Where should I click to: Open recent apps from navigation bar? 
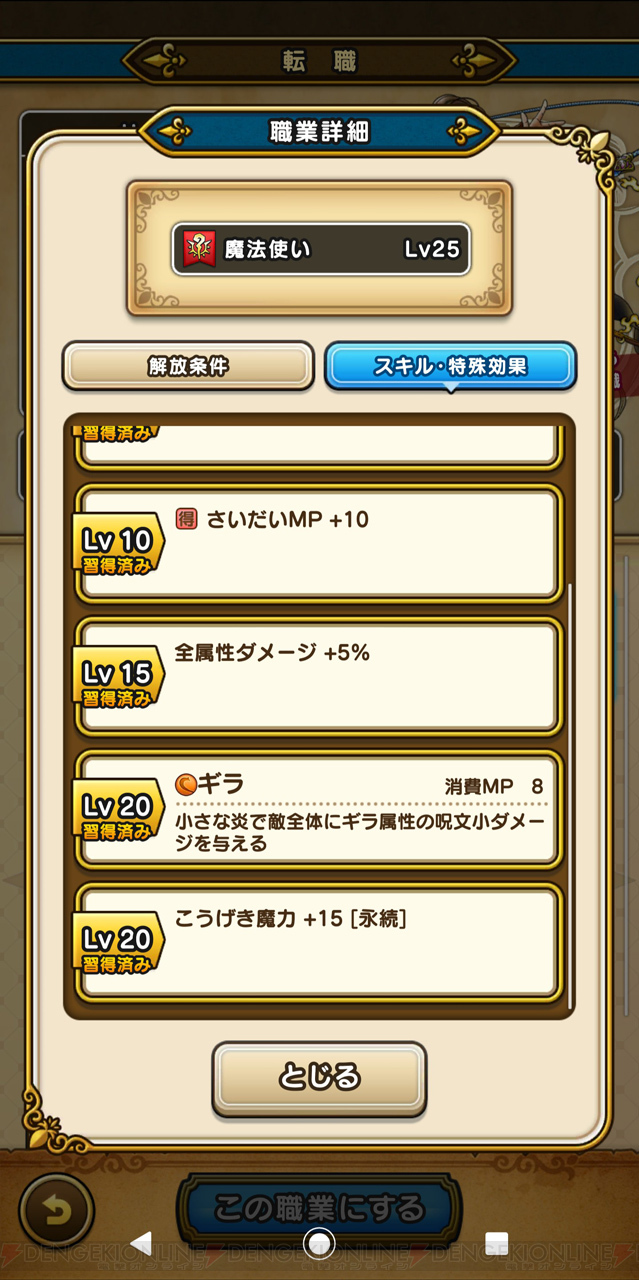(496, 1243)
